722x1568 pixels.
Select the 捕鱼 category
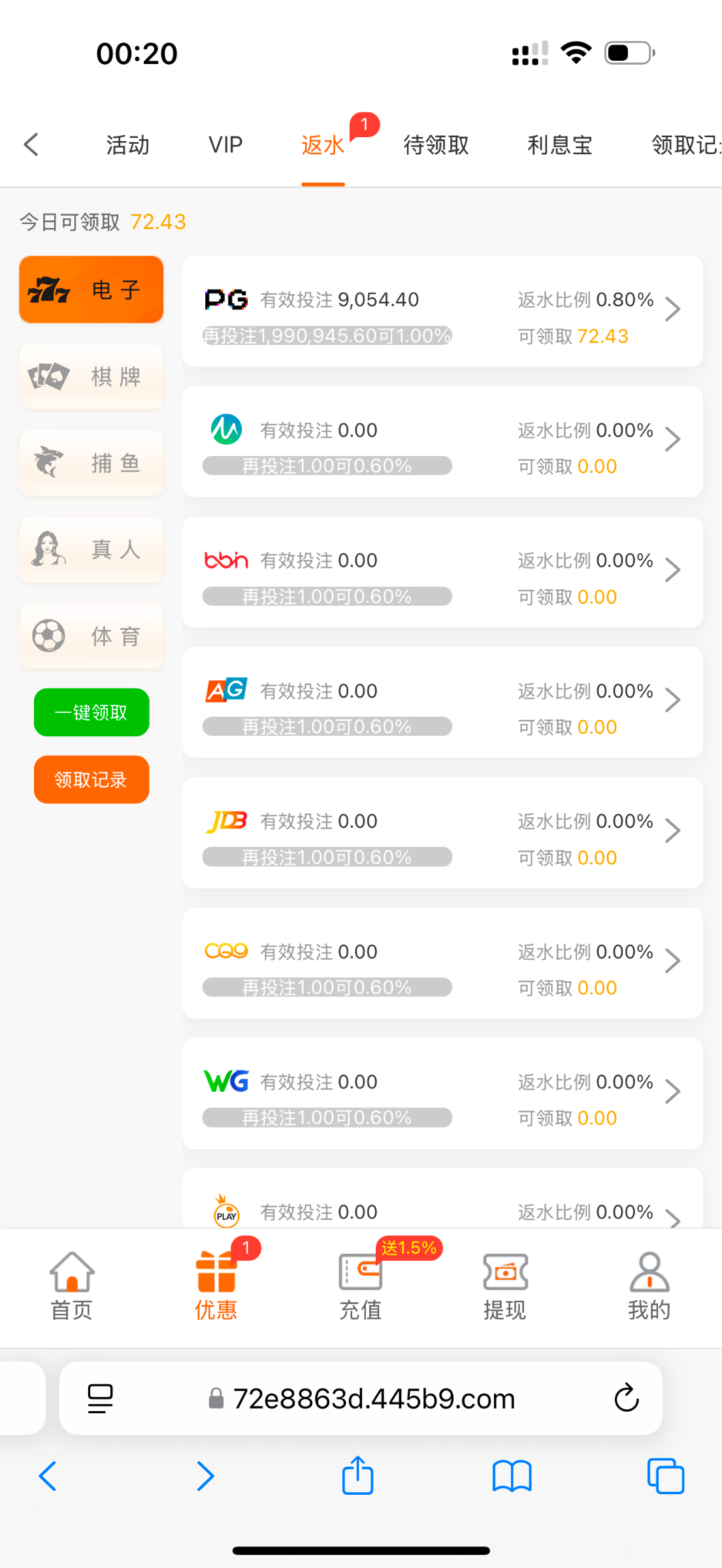point(91,463)
